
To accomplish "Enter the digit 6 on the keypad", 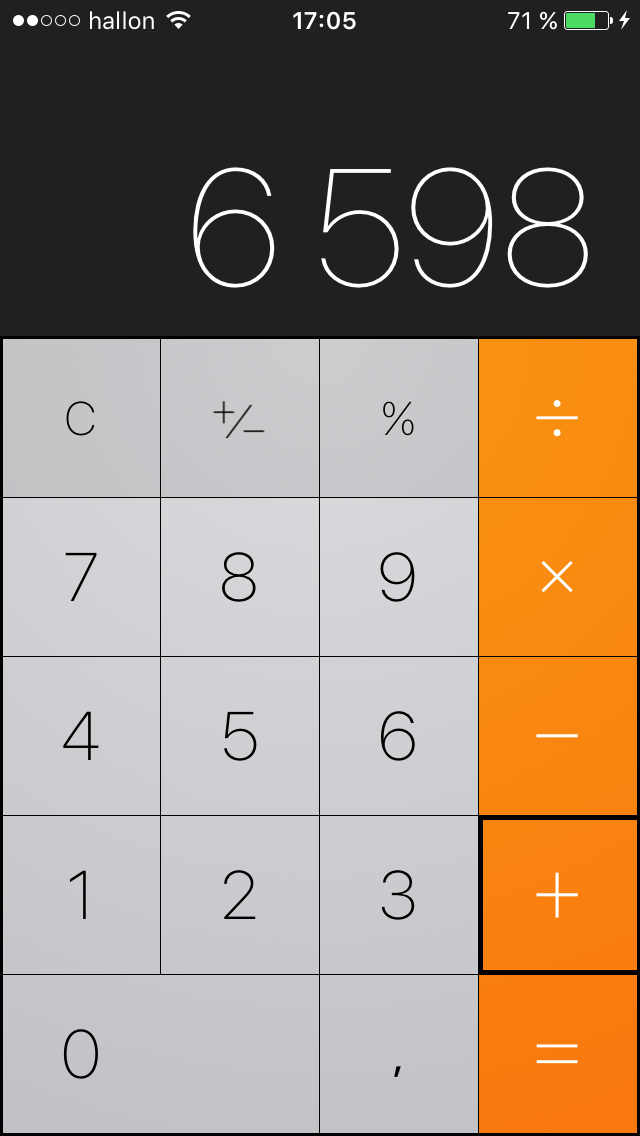I will pos(399,736).
